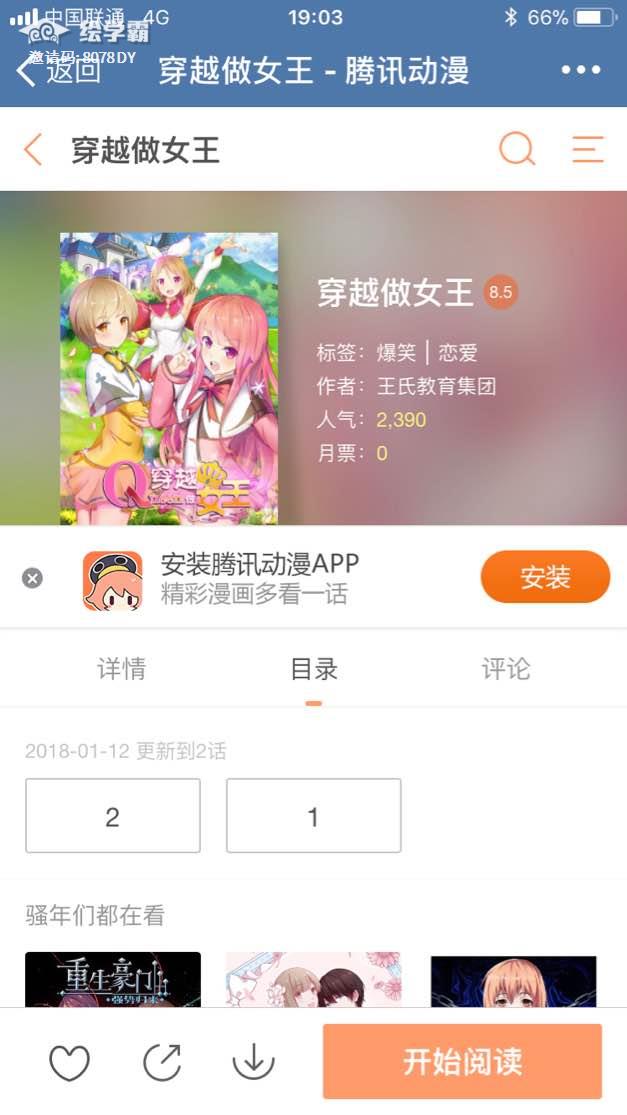Download this comic
627x1115 pixels.
pos(253,1062)
